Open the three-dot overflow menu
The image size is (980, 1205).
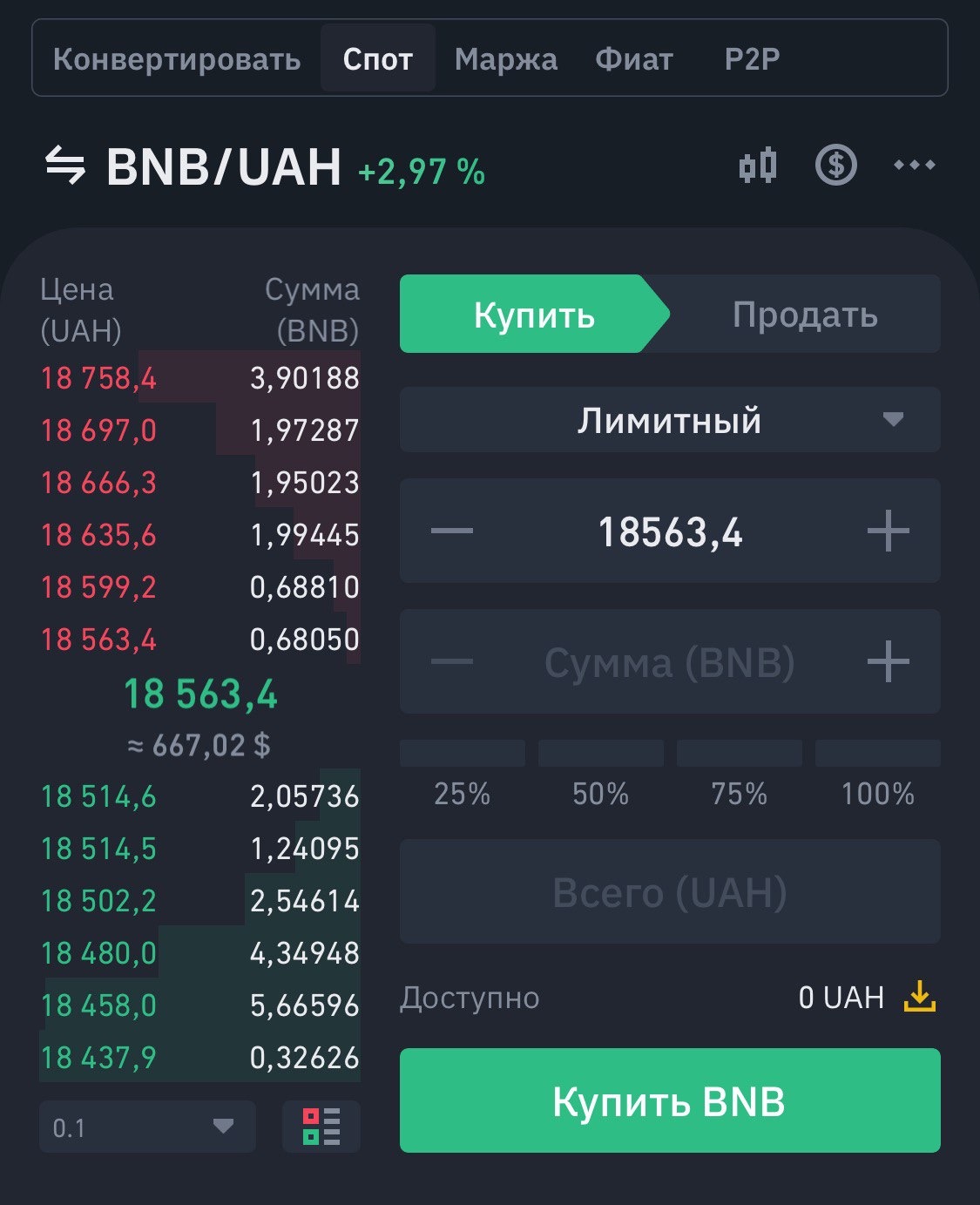tap(914, 165)
